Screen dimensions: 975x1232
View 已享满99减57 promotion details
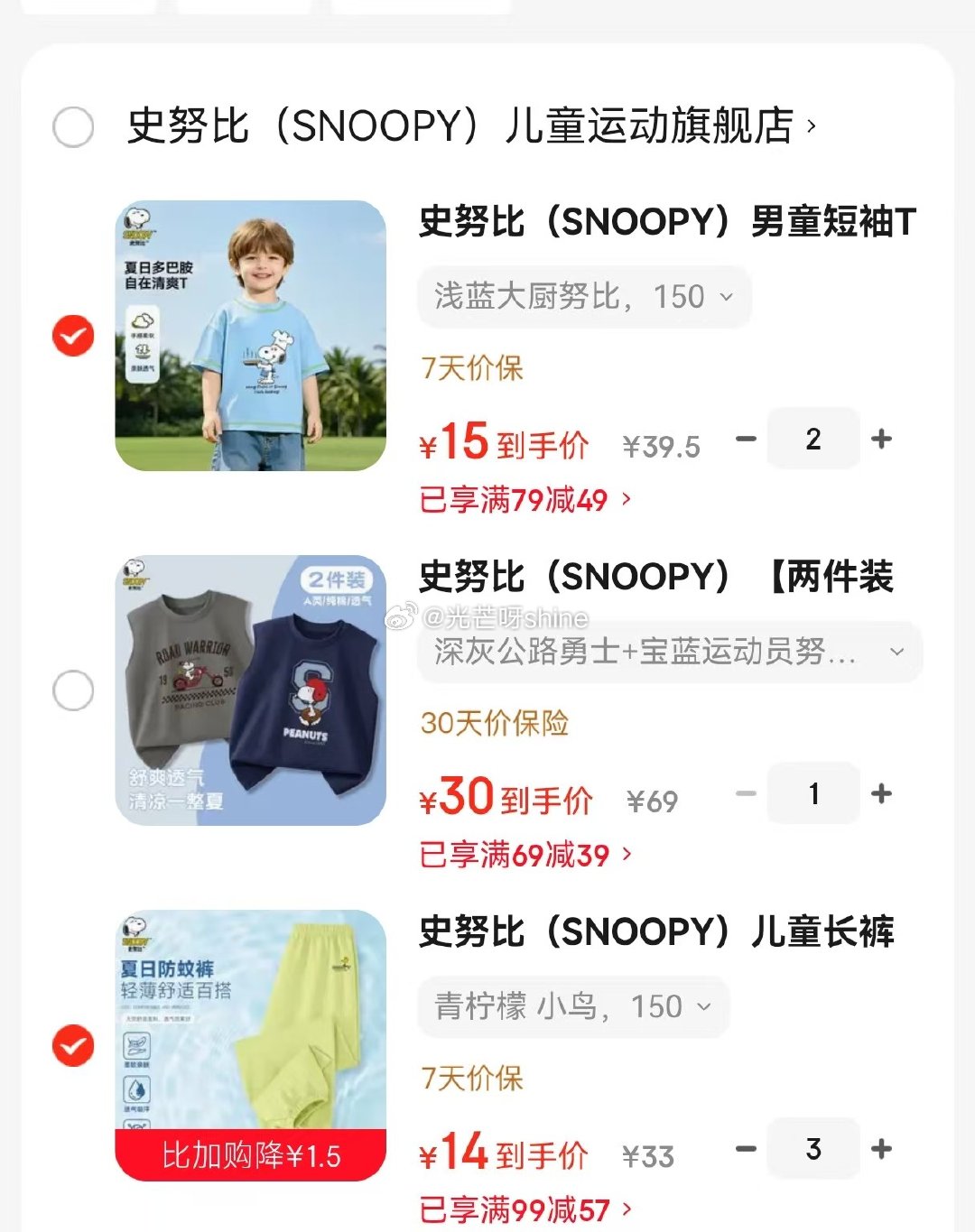pyautogui.click(x=525, y=1209)
